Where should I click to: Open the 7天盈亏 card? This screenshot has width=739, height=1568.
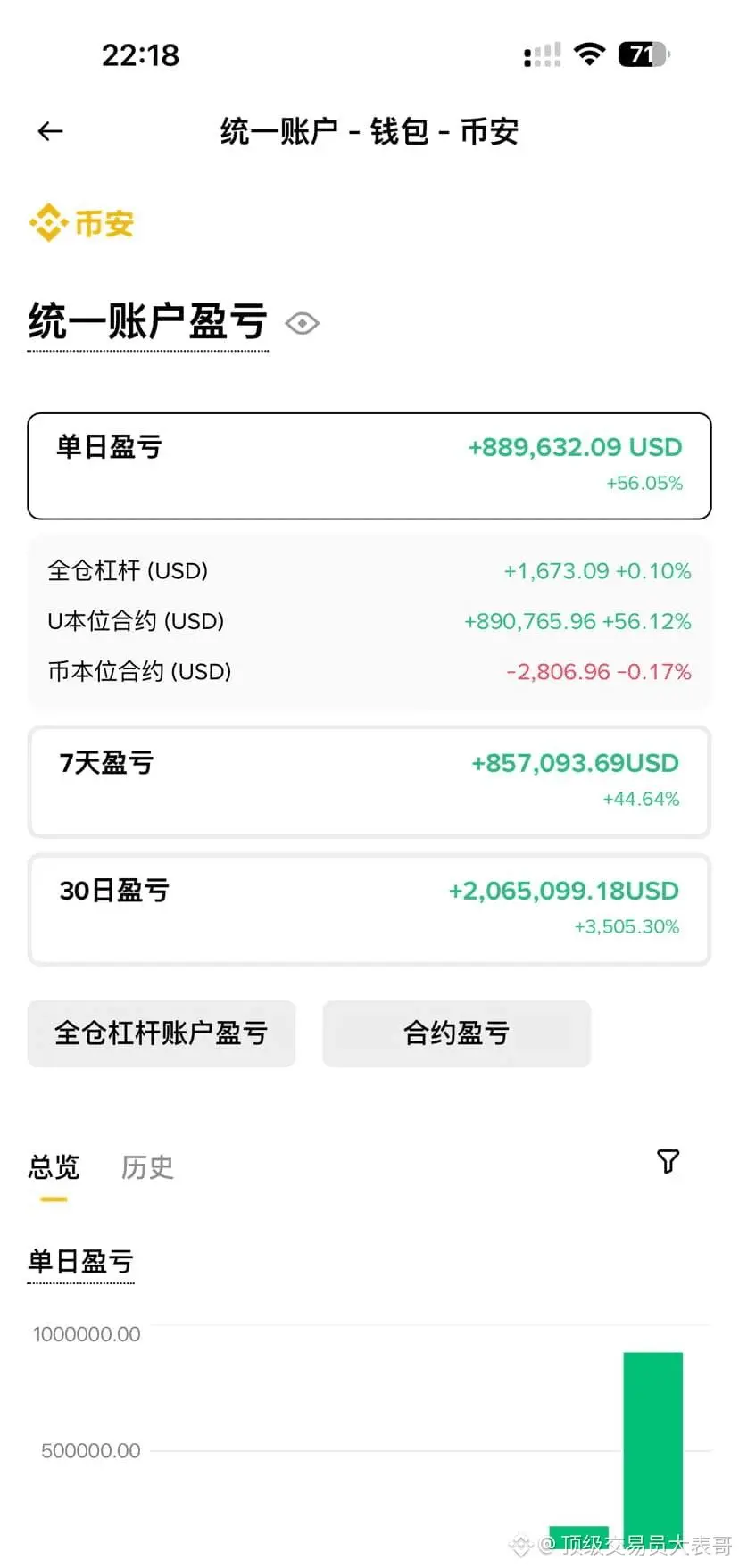(369, 782)
